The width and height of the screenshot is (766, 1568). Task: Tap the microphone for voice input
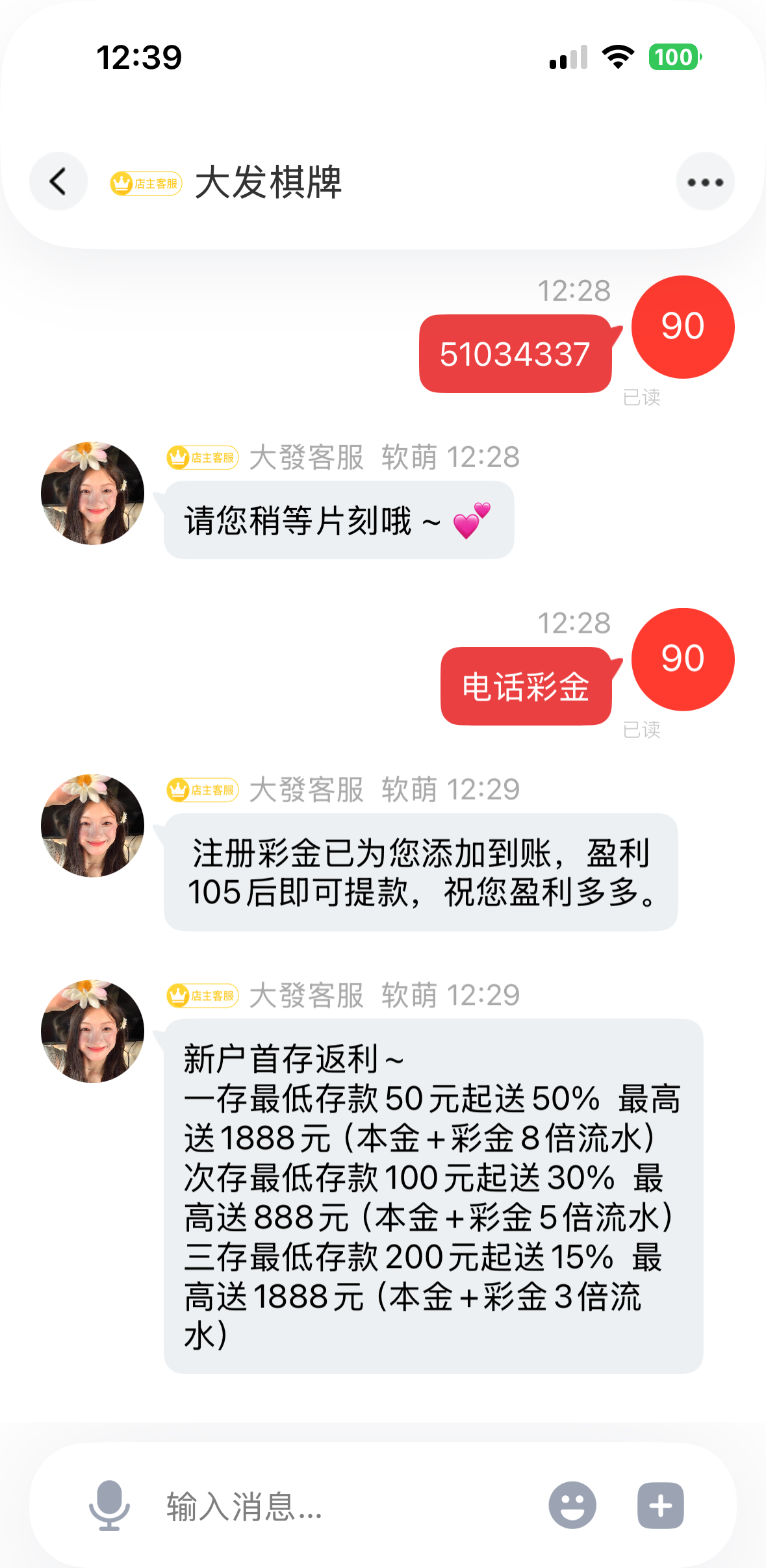pyautogui.click(x=109, y=1505)
